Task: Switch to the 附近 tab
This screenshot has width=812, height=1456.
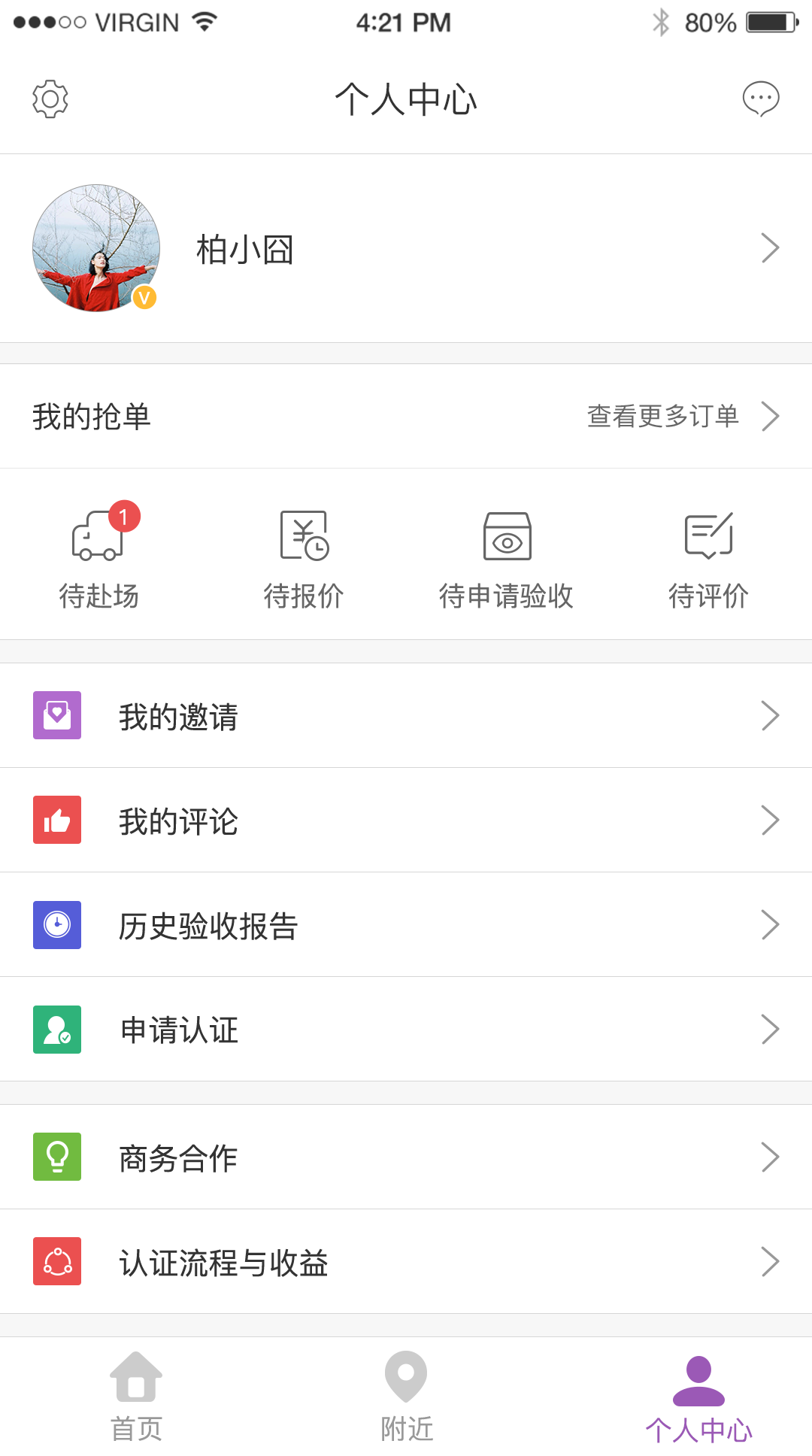Action: [406, 1396]
